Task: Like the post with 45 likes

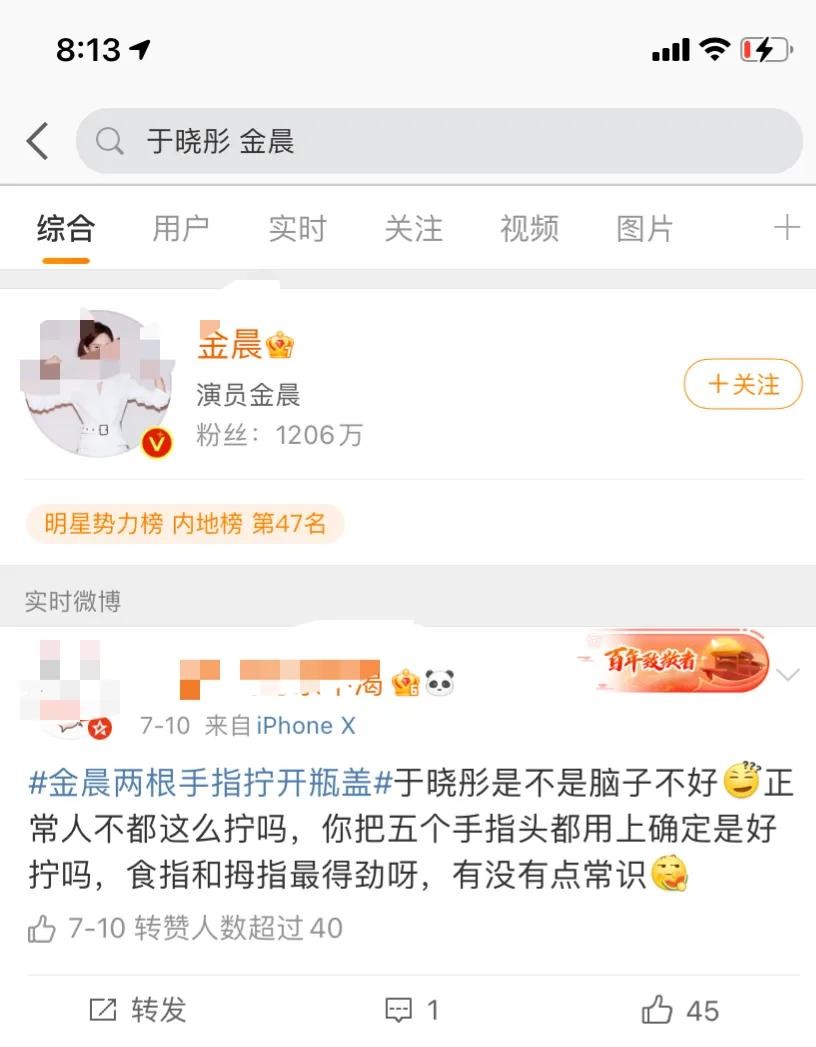Action: (680, 1010)
